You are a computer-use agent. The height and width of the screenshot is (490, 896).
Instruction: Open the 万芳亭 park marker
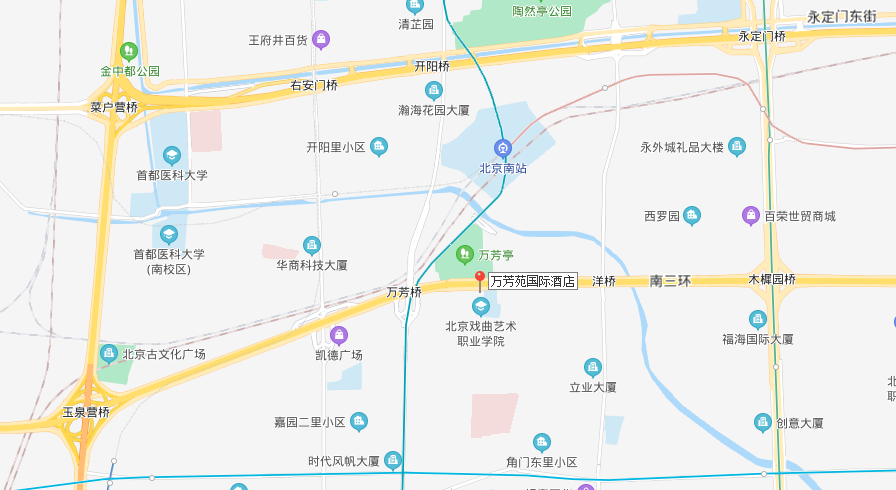(463, 255)
